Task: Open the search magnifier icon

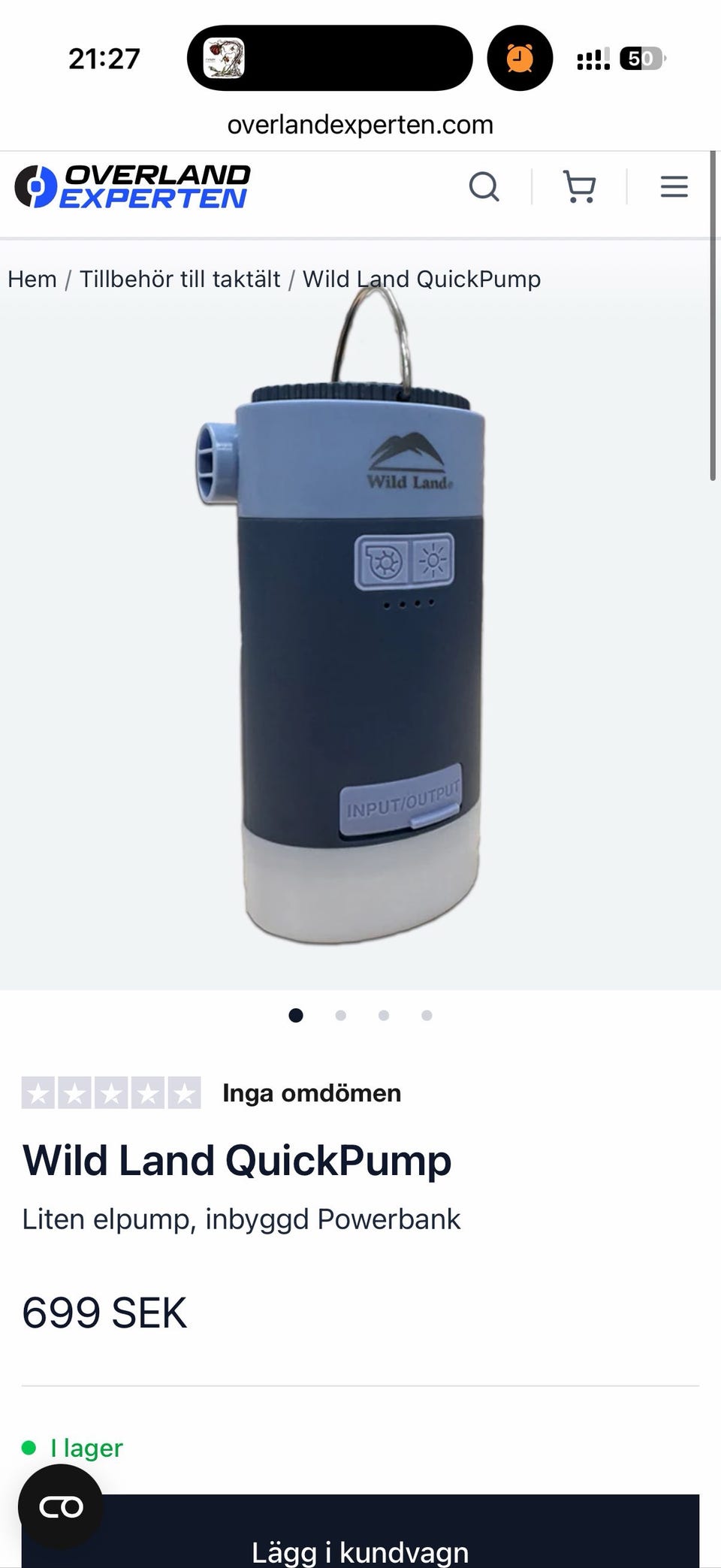Action: 484,187
